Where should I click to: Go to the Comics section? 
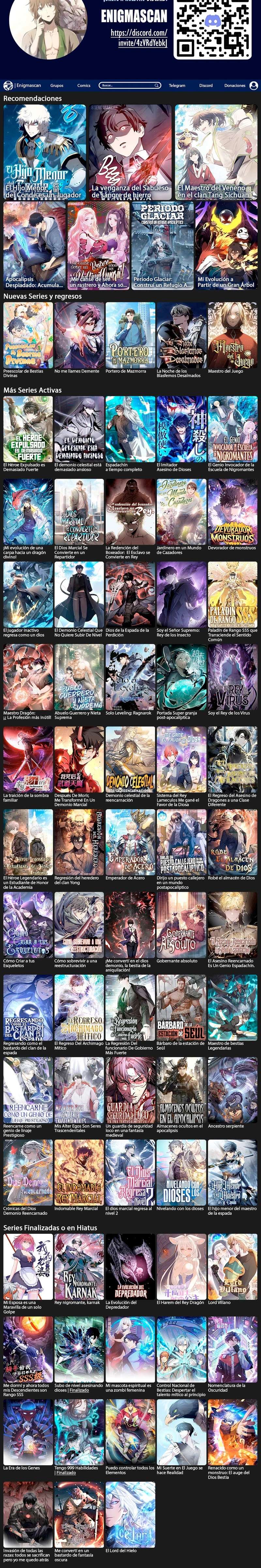point(84,86)
